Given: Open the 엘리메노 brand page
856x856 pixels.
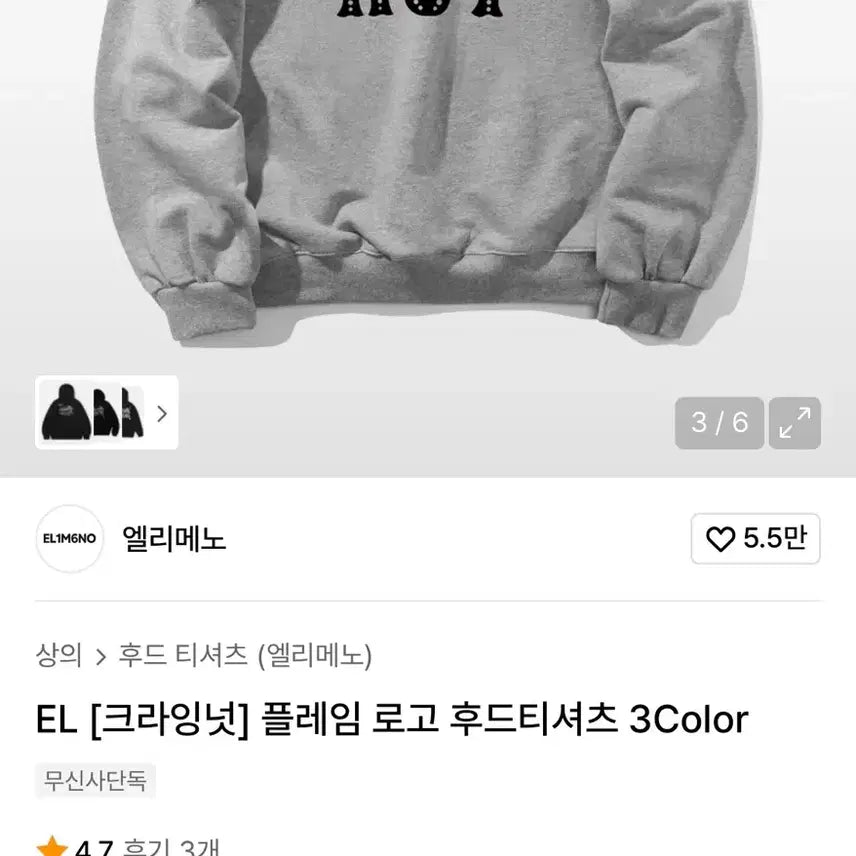Looking at the screenshot, I should coord(174,539).
